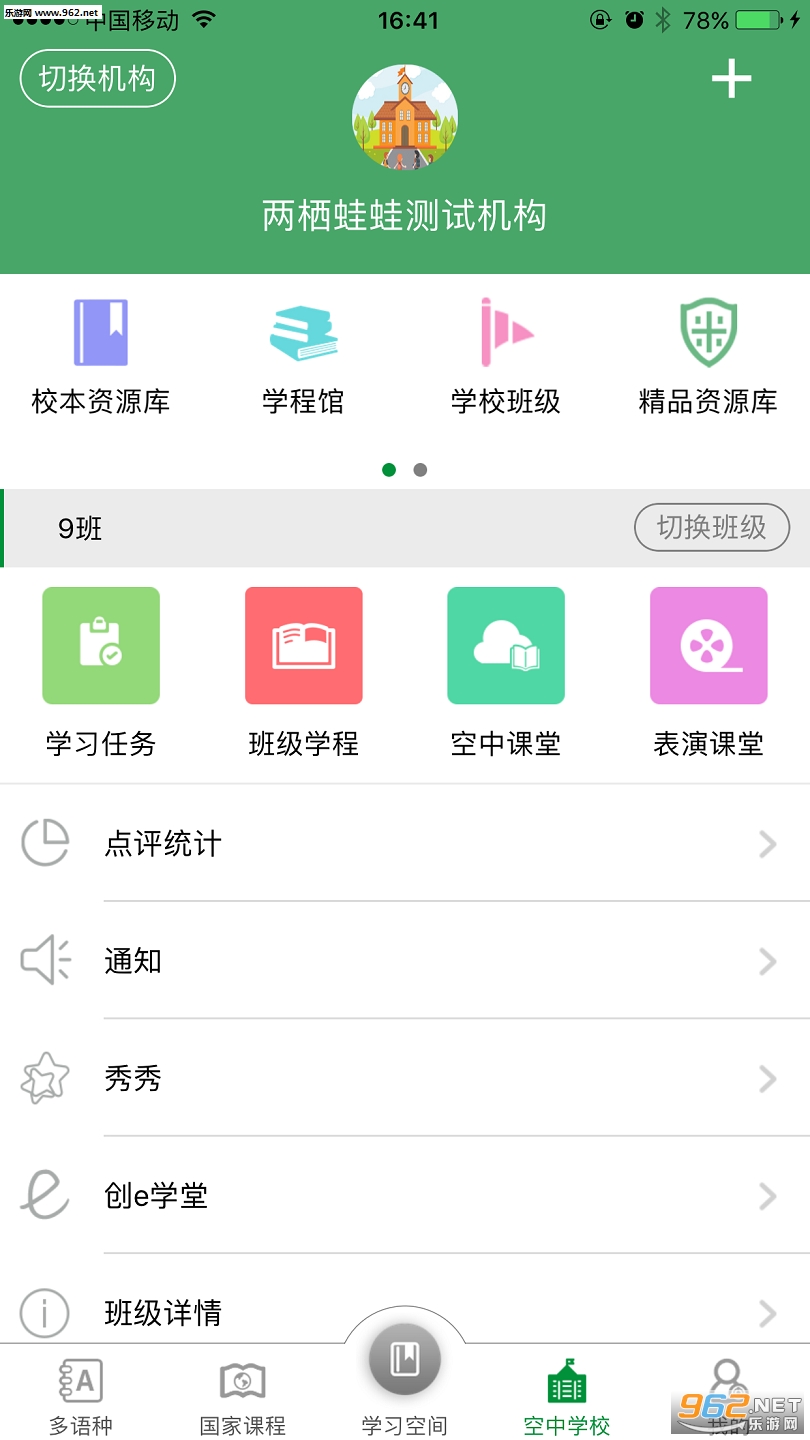The height and width of the screenshot is (1440, 810).
Task: Open 创e学堂 row
Action: [x=405, y=1195]
